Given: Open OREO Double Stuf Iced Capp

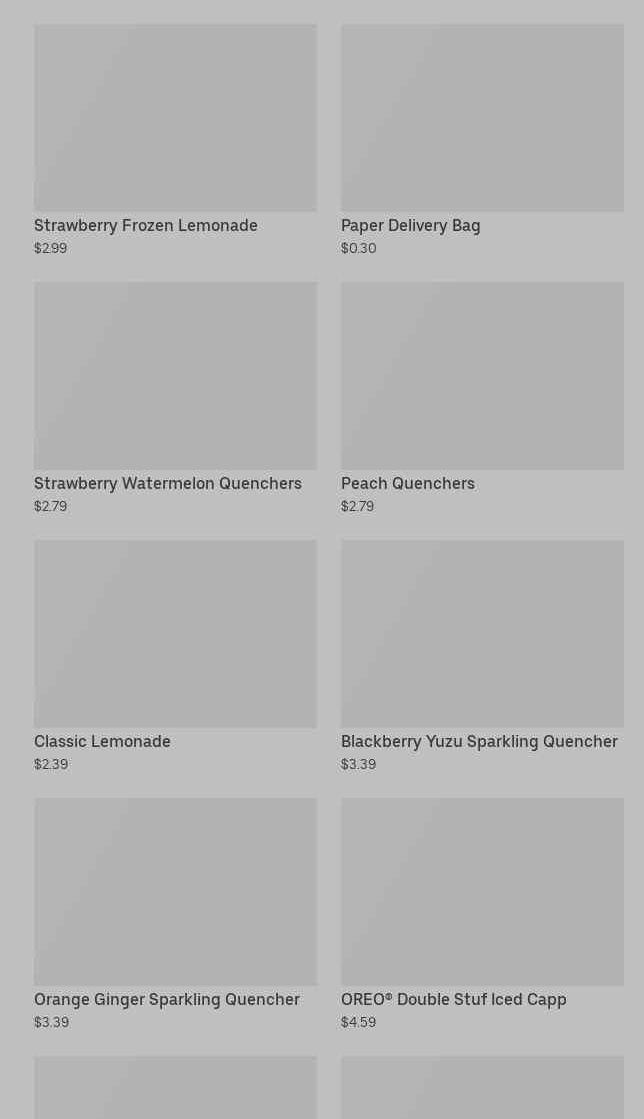Looking at the screenshot, I should pos(482,915).
